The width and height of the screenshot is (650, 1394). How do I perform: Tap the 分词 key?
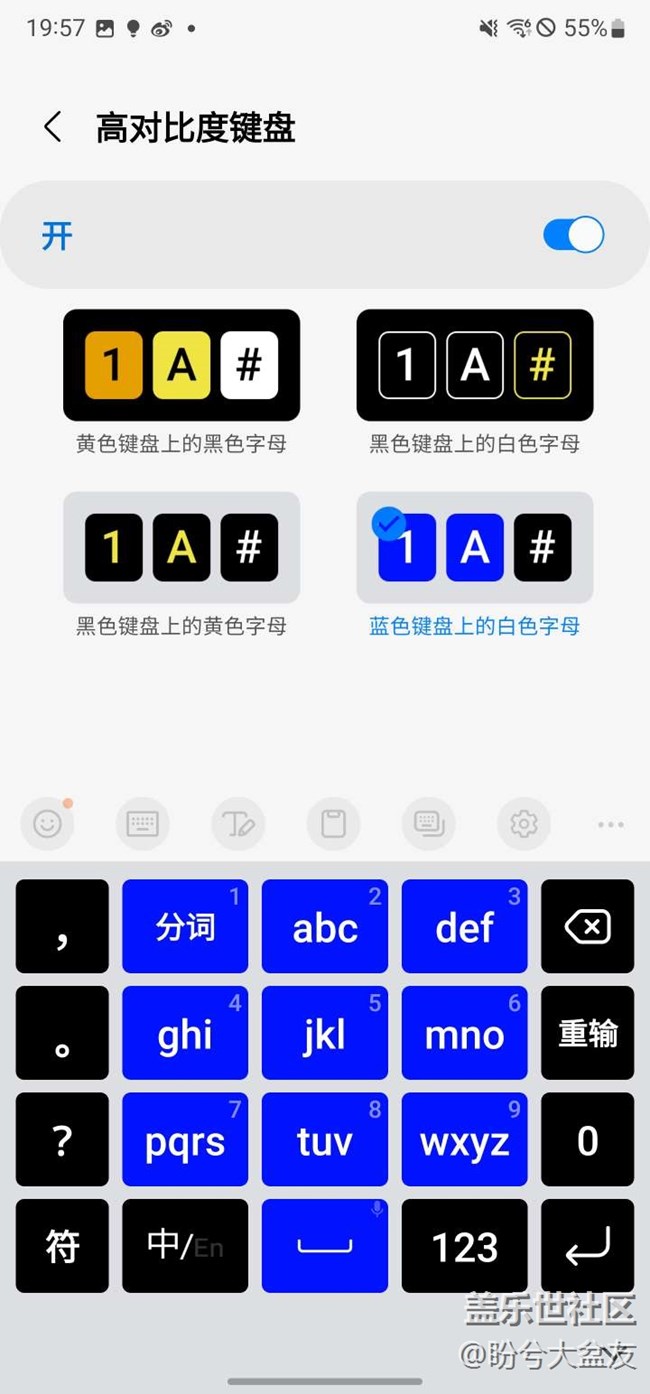pyautogui.click(x=185, y=927)
